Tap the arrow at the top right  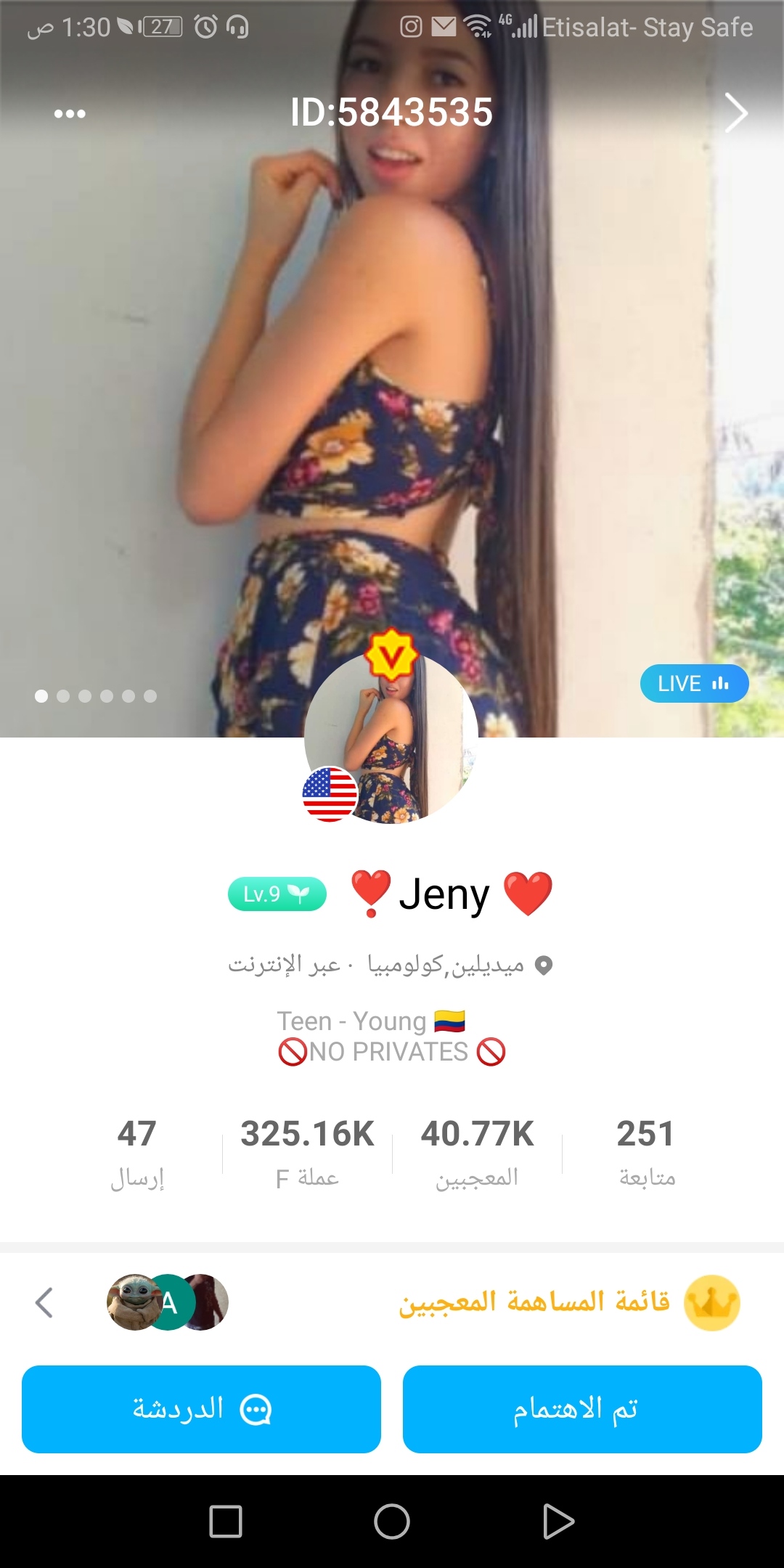point(736,113)
